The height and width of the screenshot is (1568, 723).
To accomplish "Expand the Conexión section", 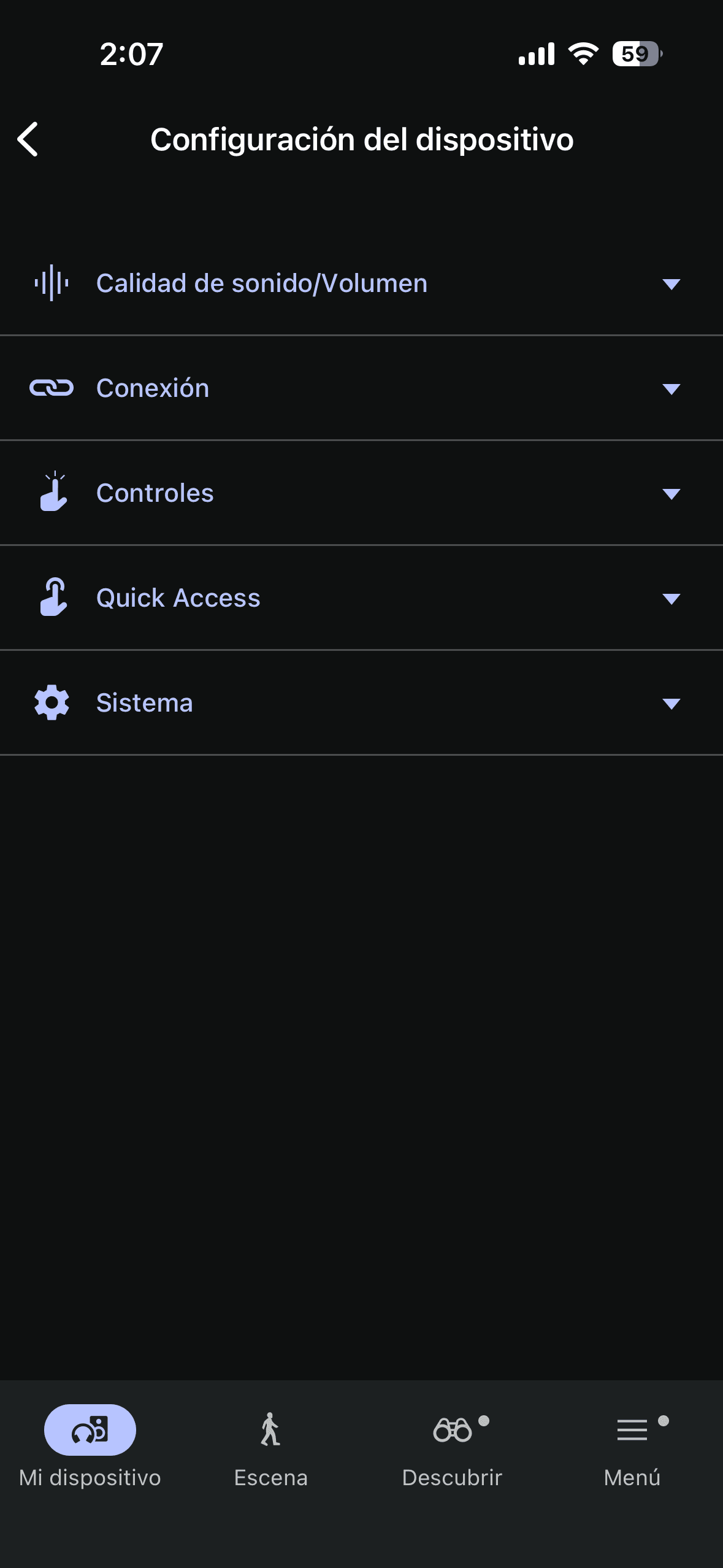I will coord(672,387).
